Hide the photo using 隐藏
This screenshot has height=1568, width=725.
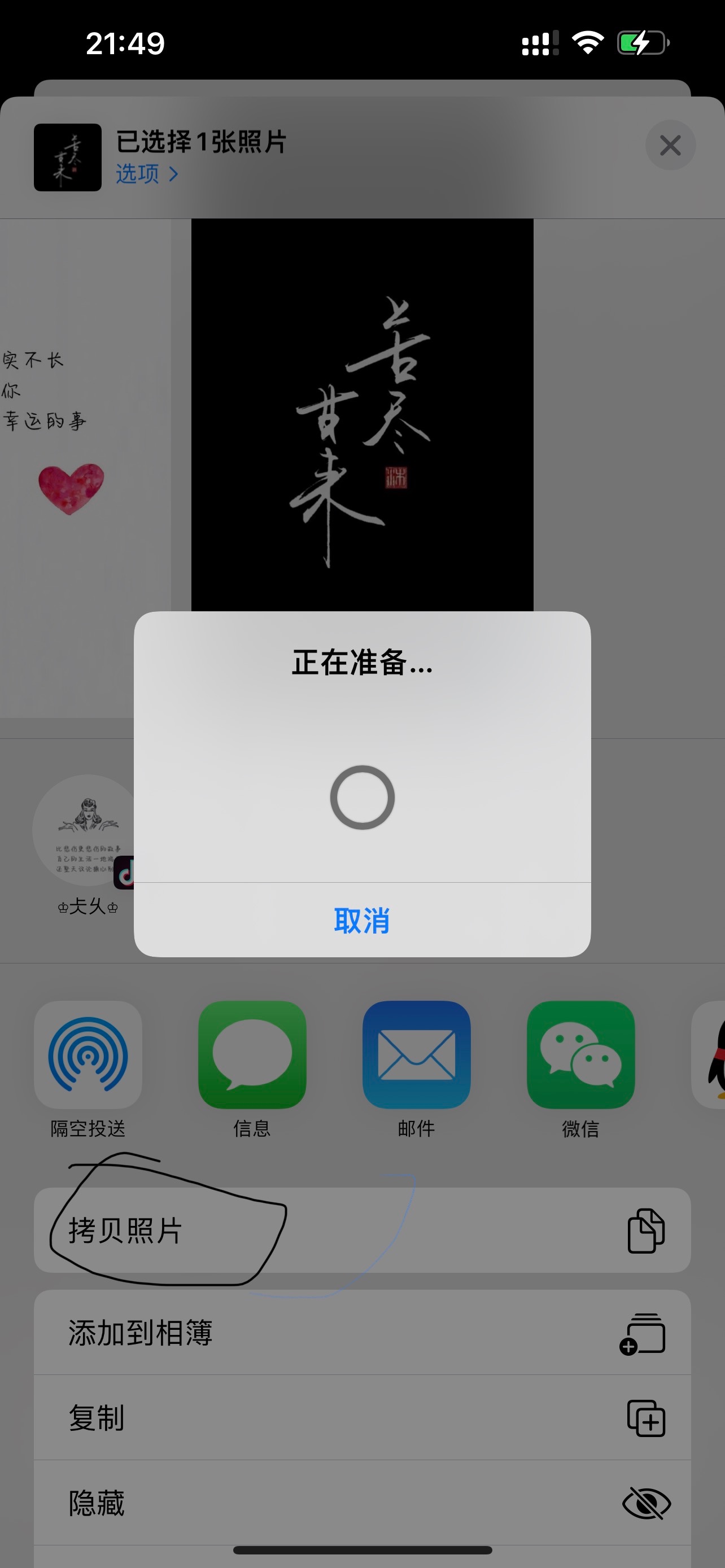(362, 1503)
